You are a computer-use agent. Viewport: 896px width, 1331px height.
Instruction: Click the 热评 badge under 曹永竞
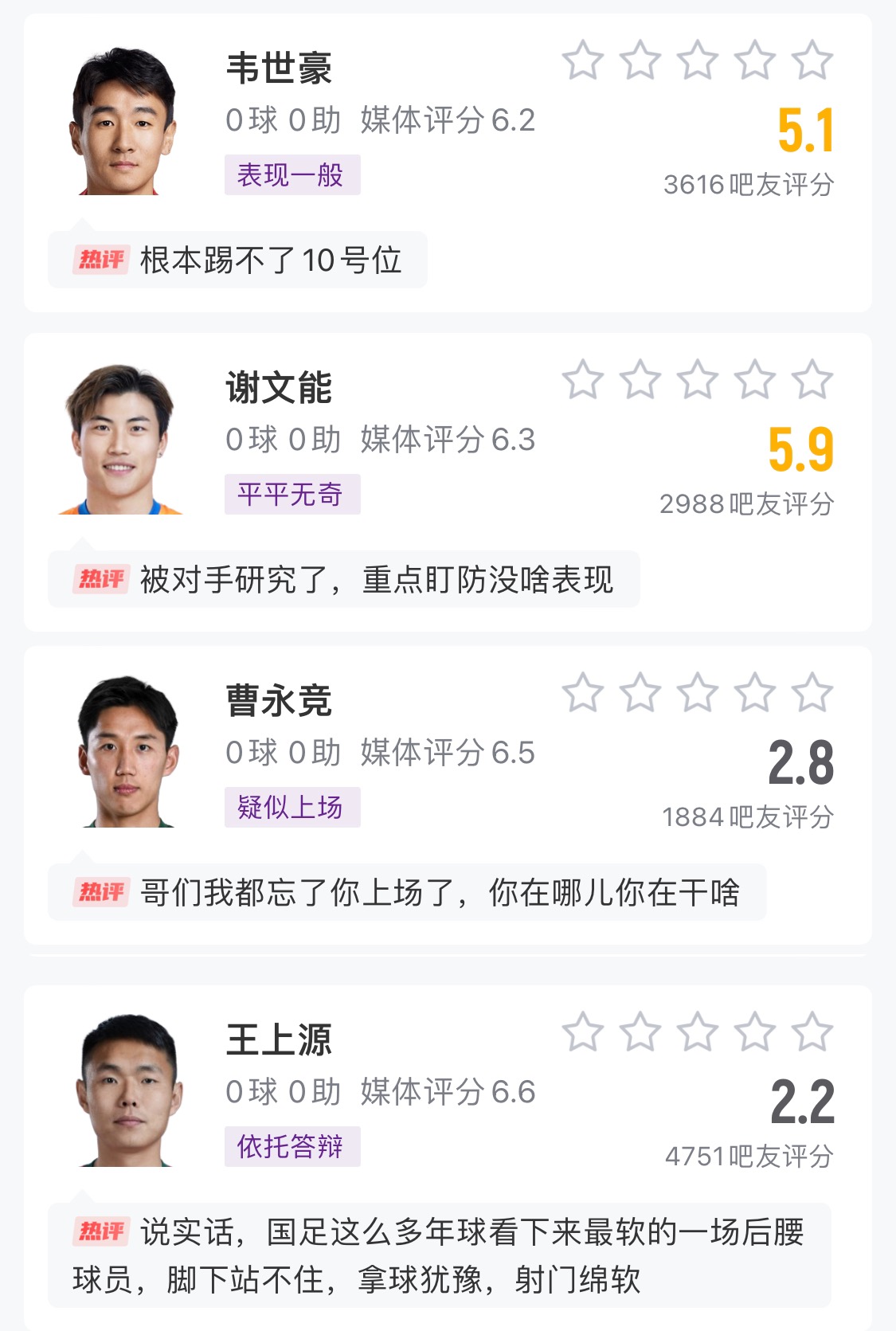click(x=105, y=892)
